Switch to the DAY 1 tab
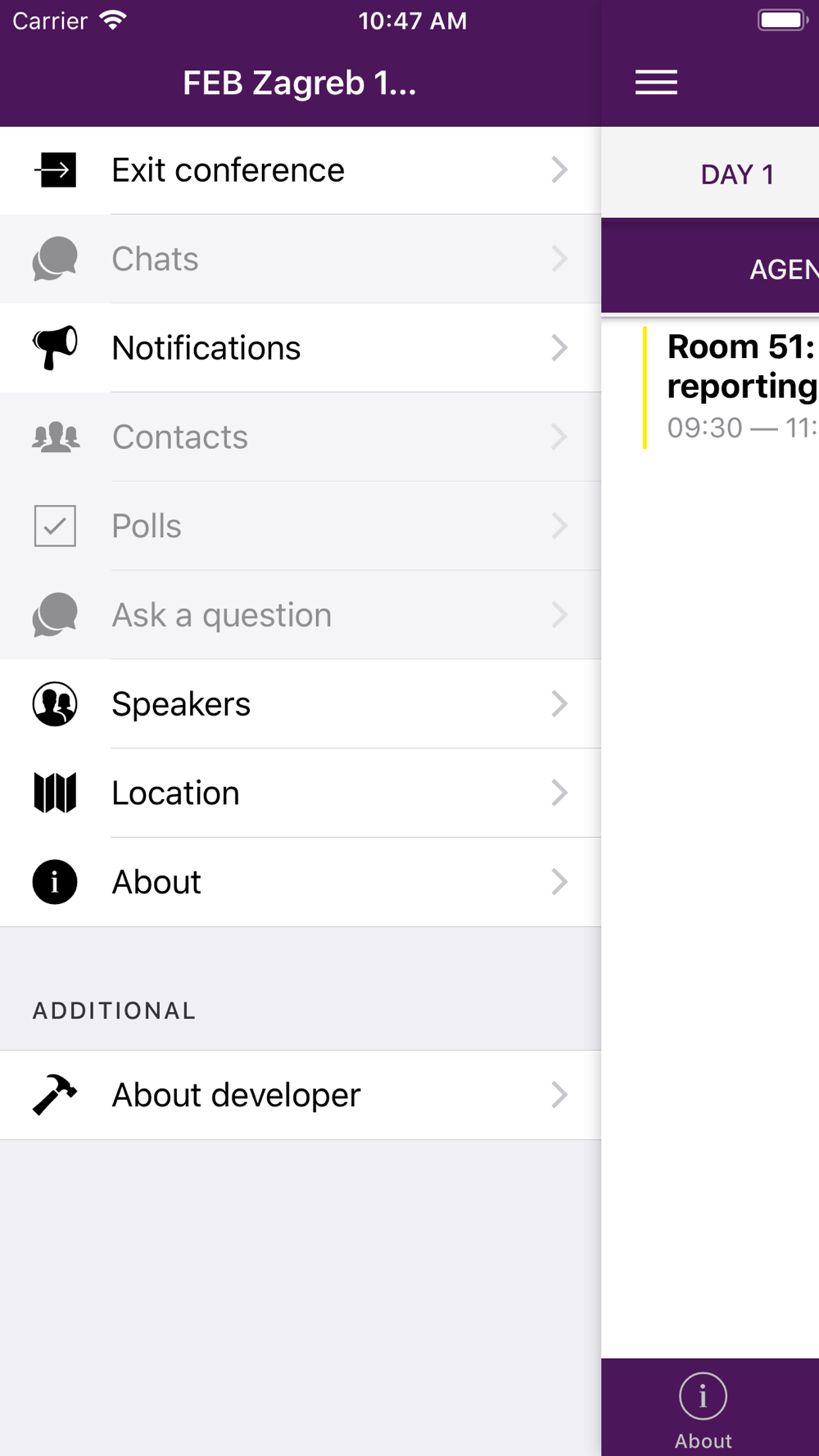 [x=736, y=174]
